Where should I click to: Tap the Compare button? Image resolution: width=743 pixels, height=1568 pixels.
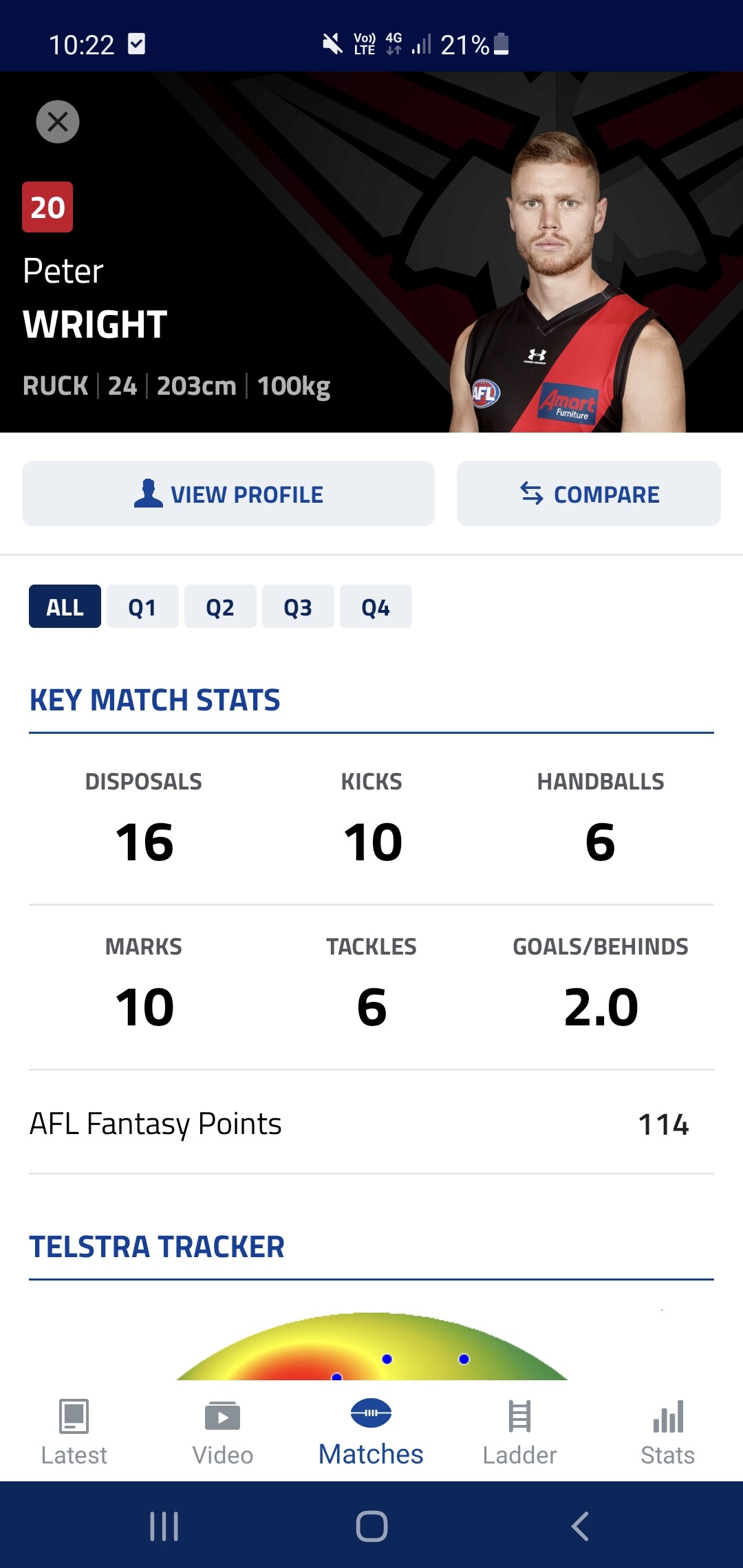[589, 494]
